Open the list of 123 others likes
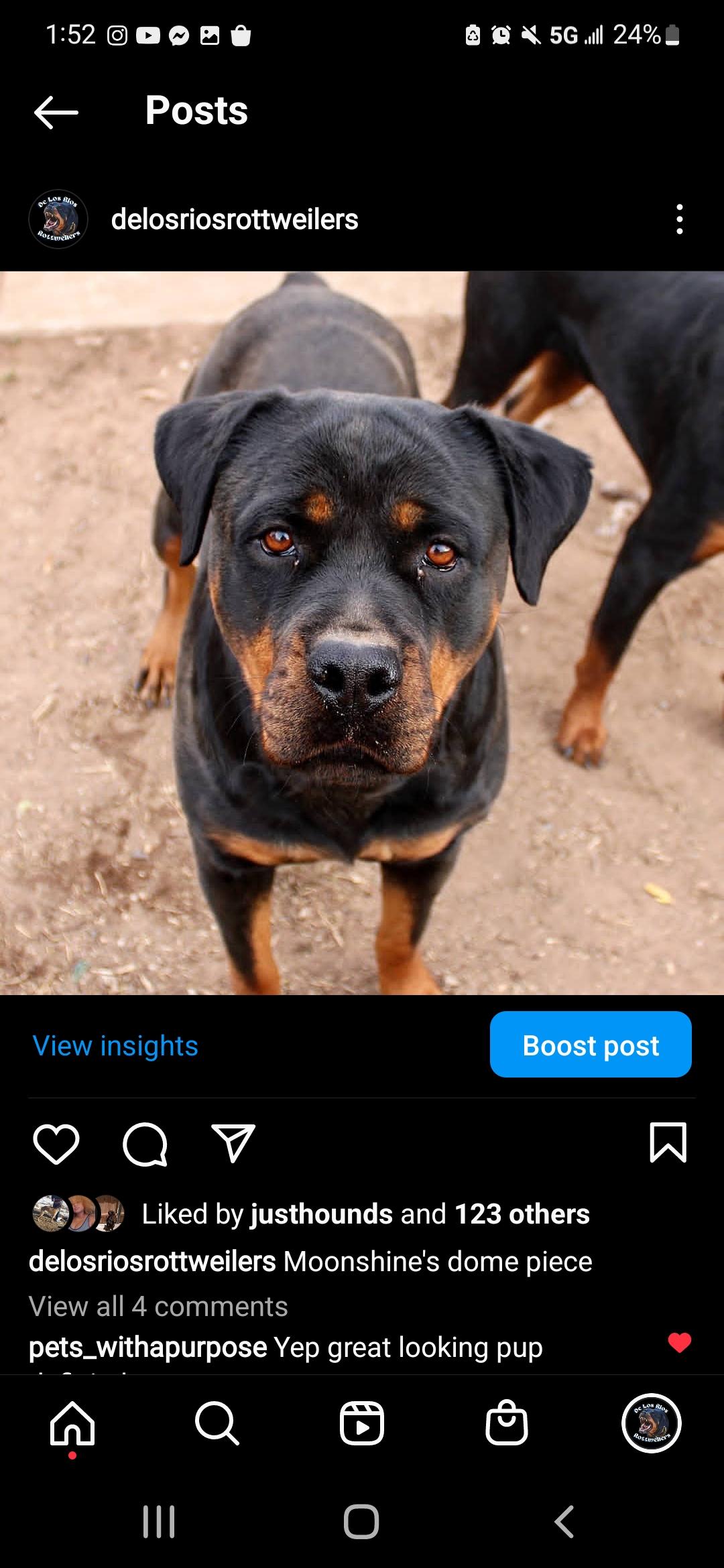 click(x=522, y=1214)
